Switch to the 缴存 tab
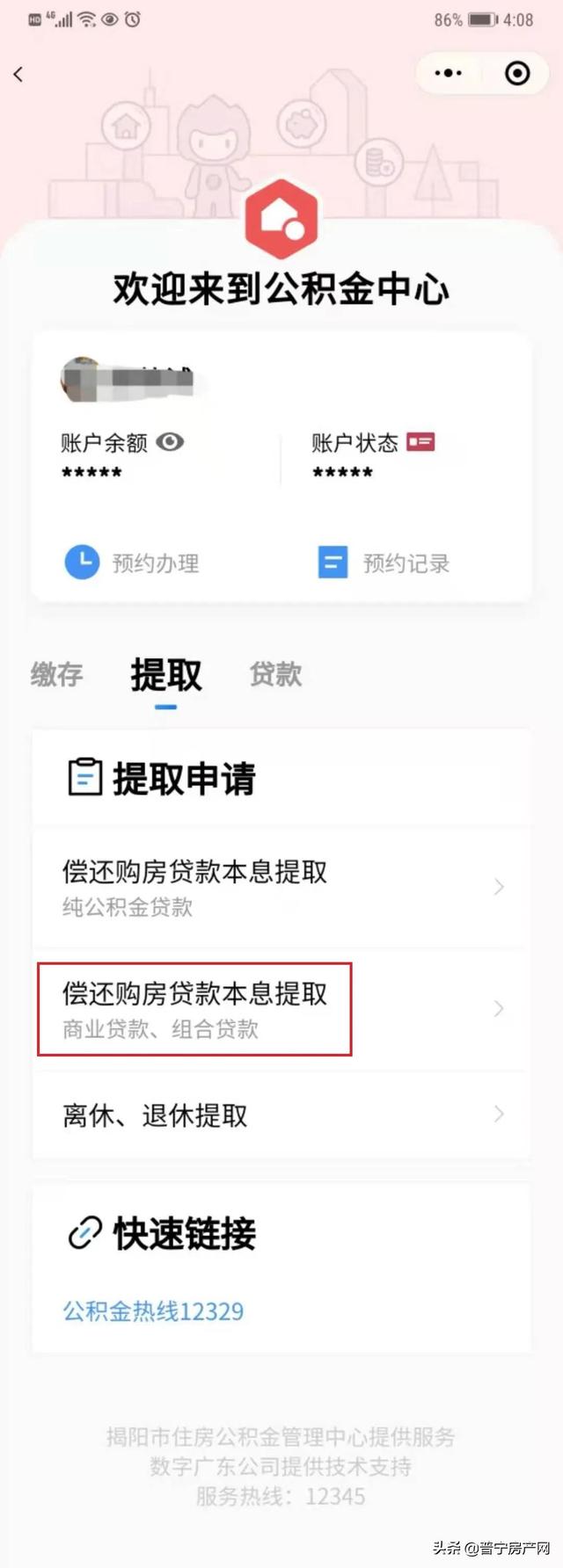This screenshot has width=563, height=1568. pyautogui.click(x=56, y=674)
